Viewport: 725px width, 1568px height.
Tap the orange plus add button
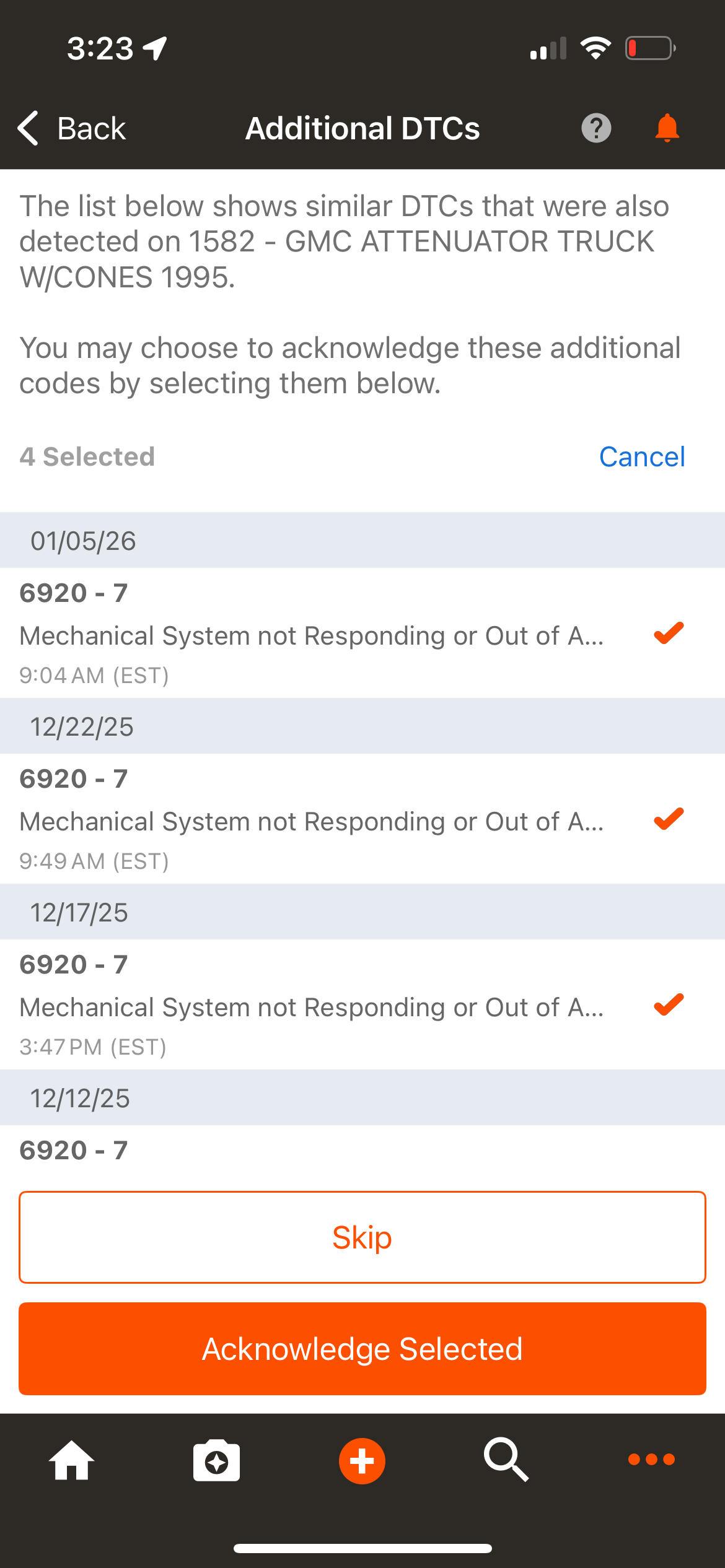click(x=362, y=1460)
